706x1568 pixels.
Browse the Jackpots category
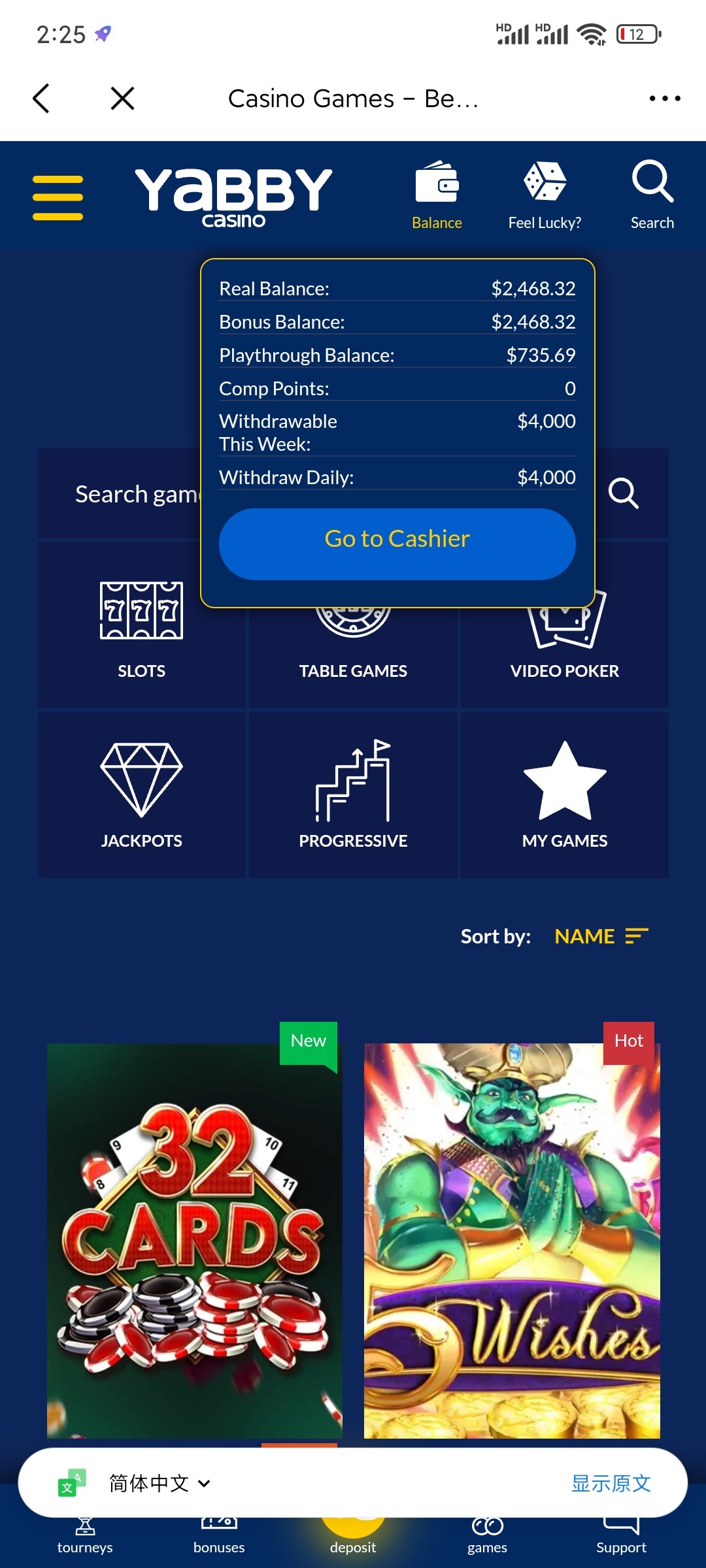141,794
